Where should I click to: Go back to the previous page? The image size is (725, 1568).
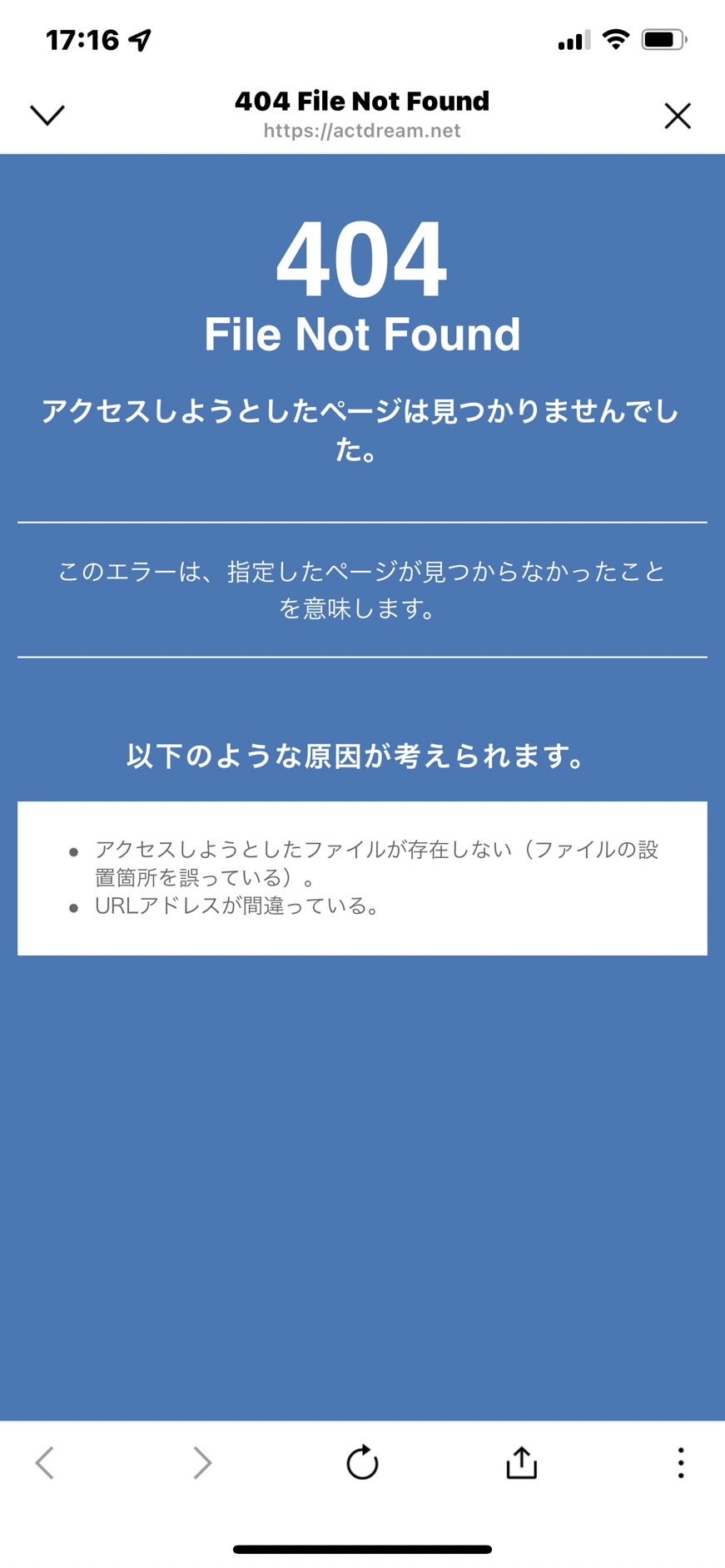[45, 1462]
